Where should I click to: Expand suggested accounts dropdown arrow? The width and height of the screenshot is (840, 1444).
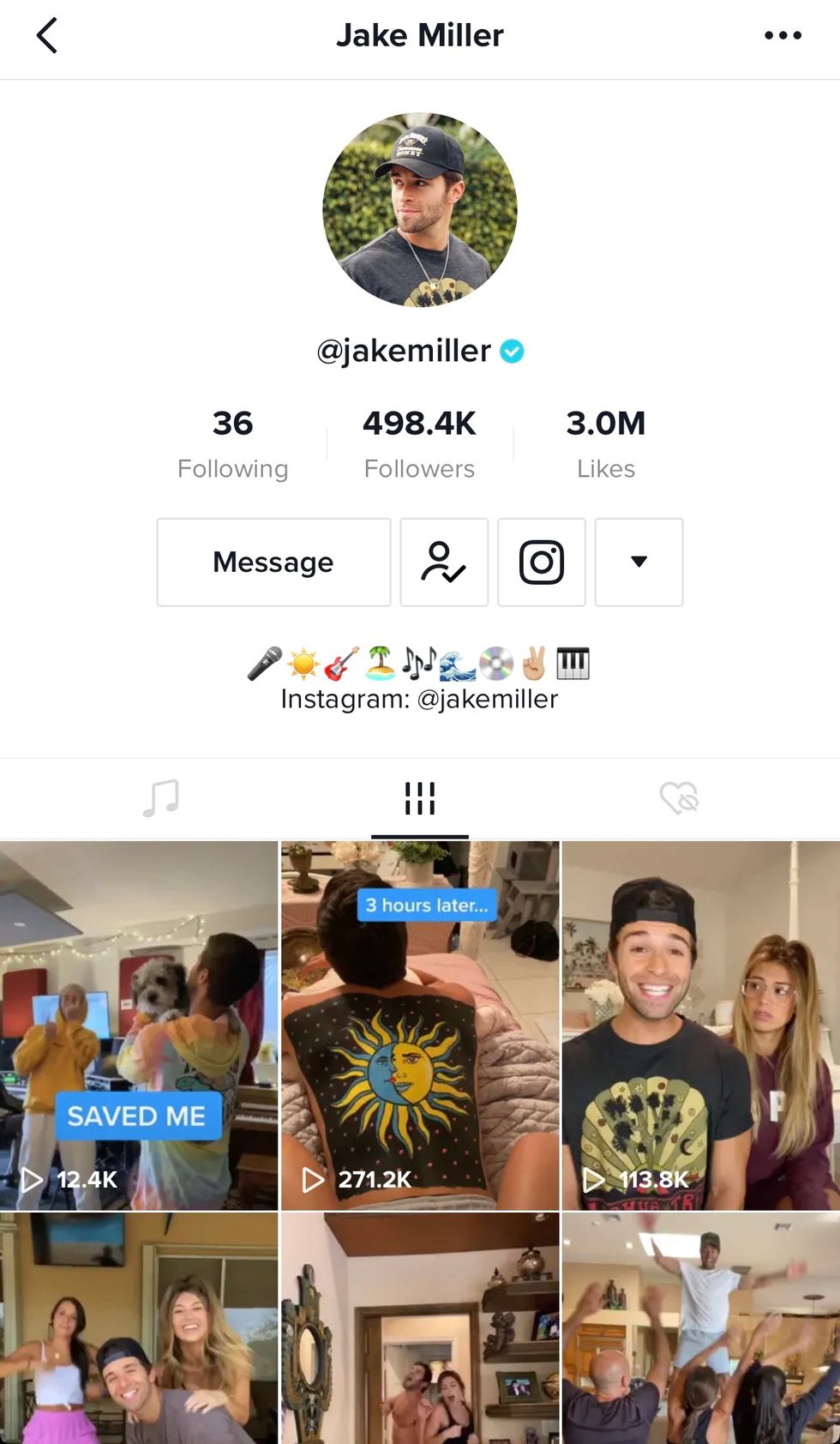tap(639, 563)
